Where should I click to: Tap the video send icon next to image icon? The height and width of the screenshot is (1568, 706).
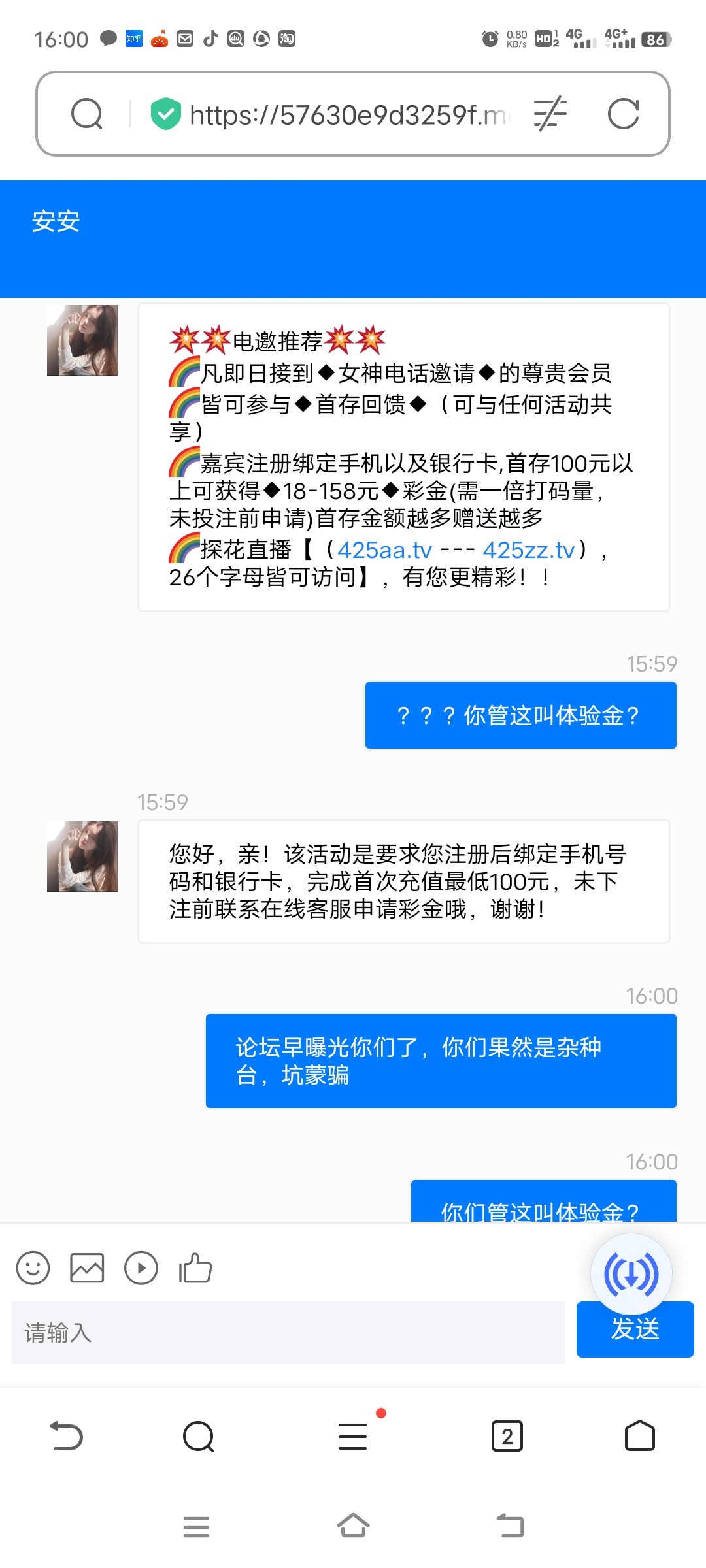click(141, 1267)
